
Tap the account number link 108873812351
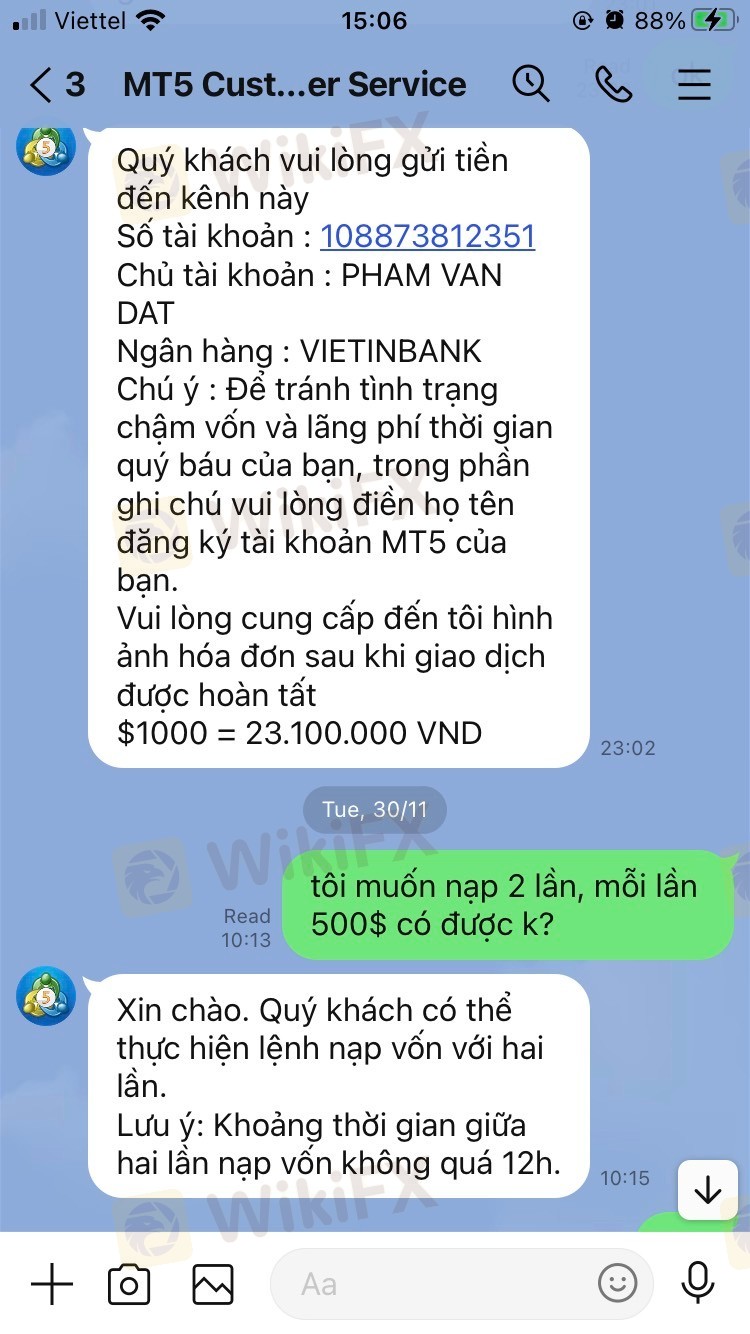pyautogui.click(x=427, y=236)
